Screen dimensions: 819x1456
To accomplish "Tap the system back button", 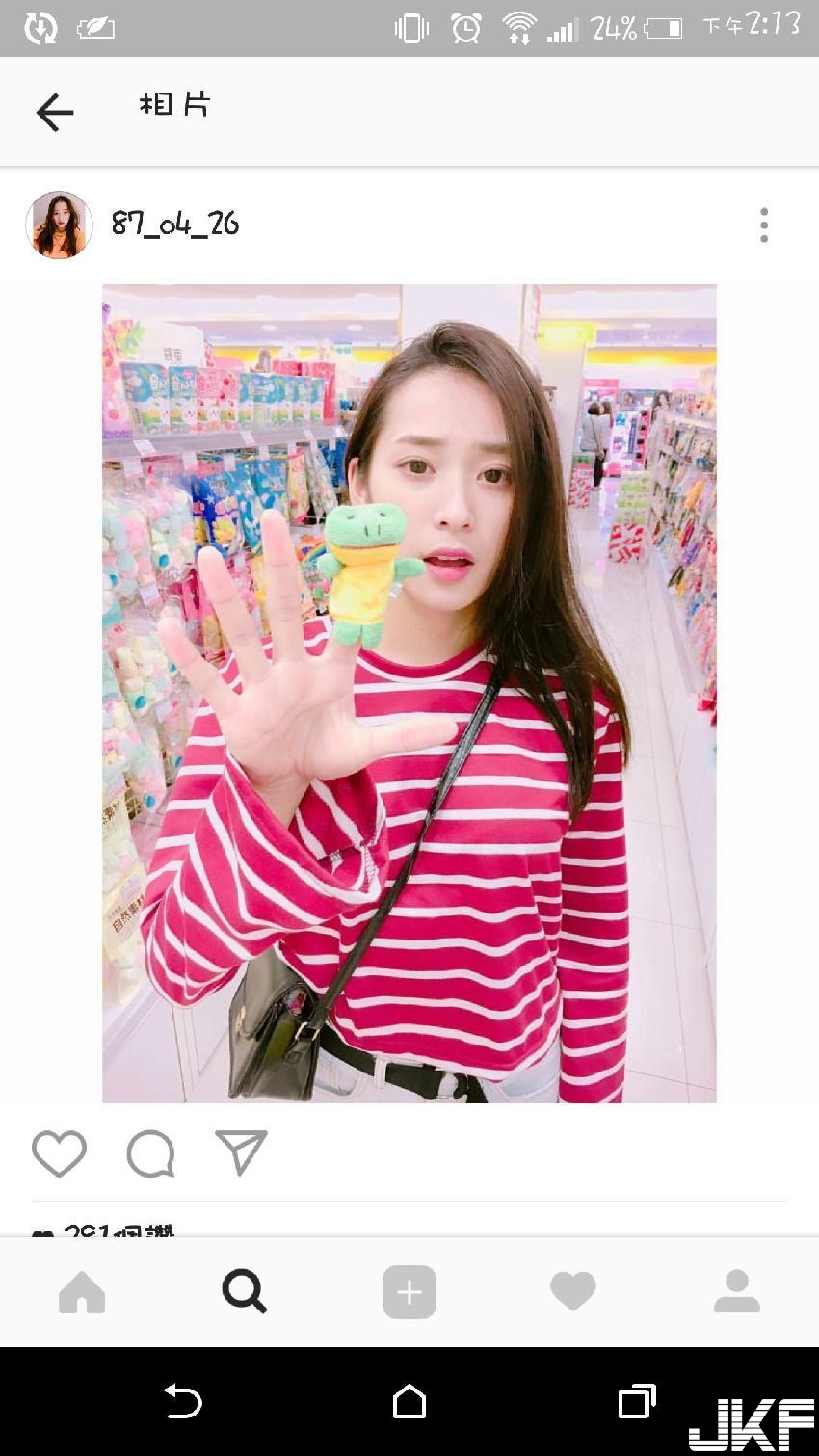I will pos(182,1401).
